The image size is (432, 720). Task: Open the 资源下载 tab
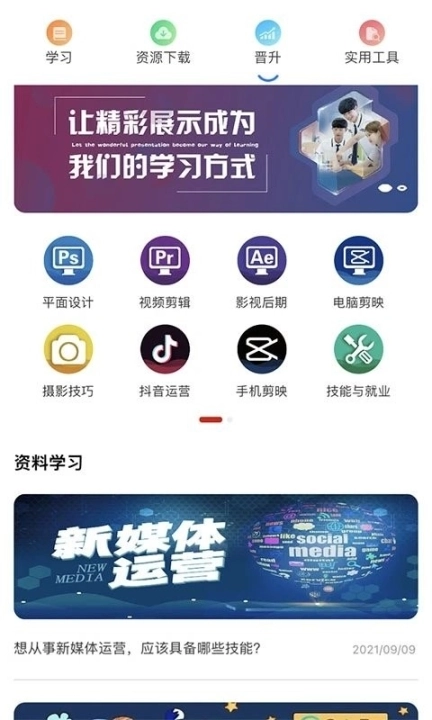[163, 42]
